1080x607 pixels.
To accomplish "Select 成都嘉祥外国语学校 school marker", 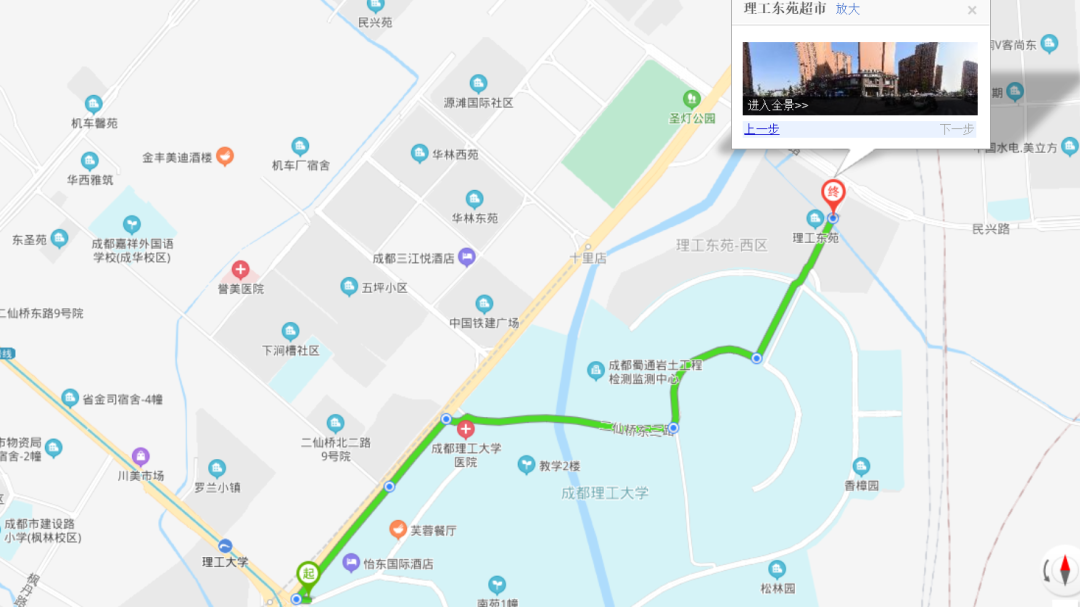I will click(131, 224).
